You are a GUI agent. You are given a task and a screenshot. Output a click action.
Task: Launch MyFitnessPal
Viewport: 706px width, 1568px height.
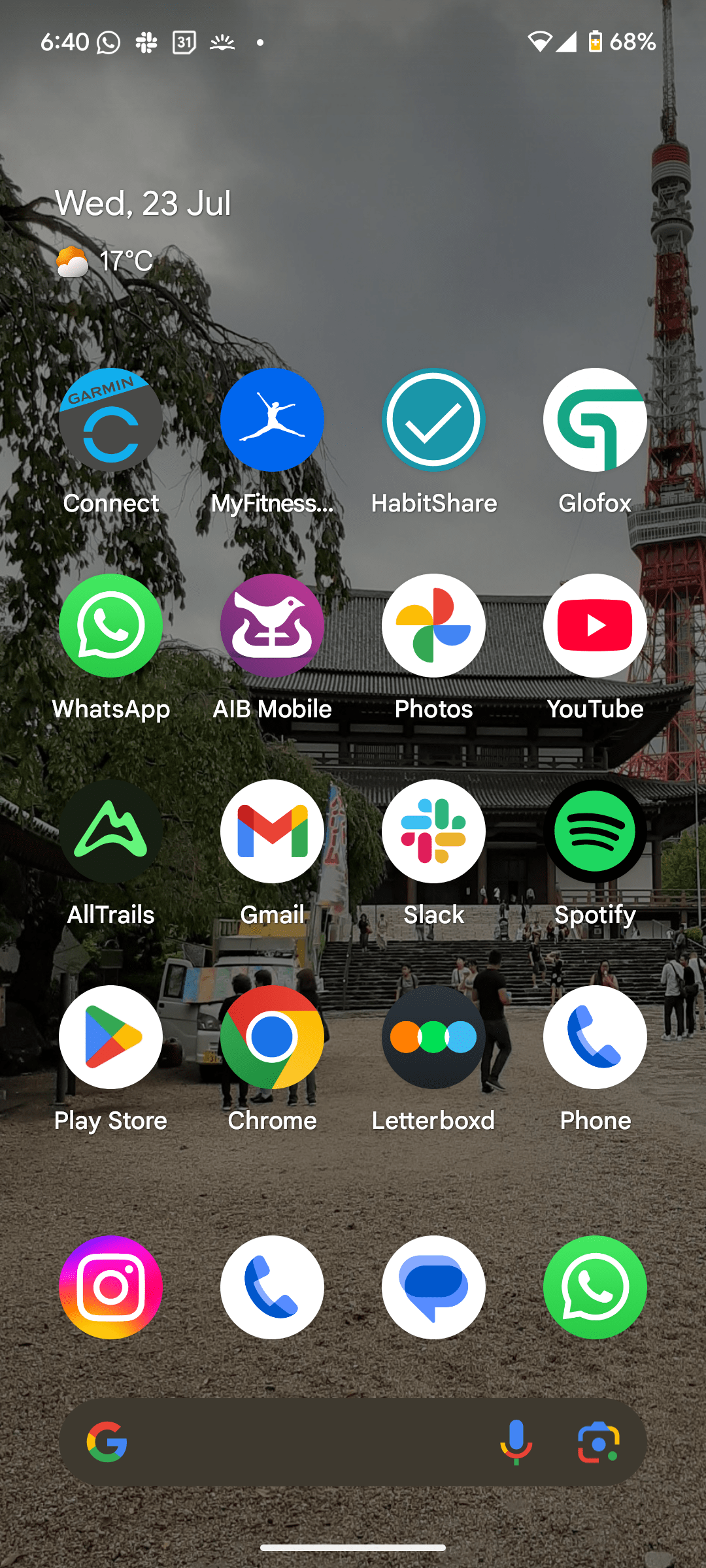(272, 420)
